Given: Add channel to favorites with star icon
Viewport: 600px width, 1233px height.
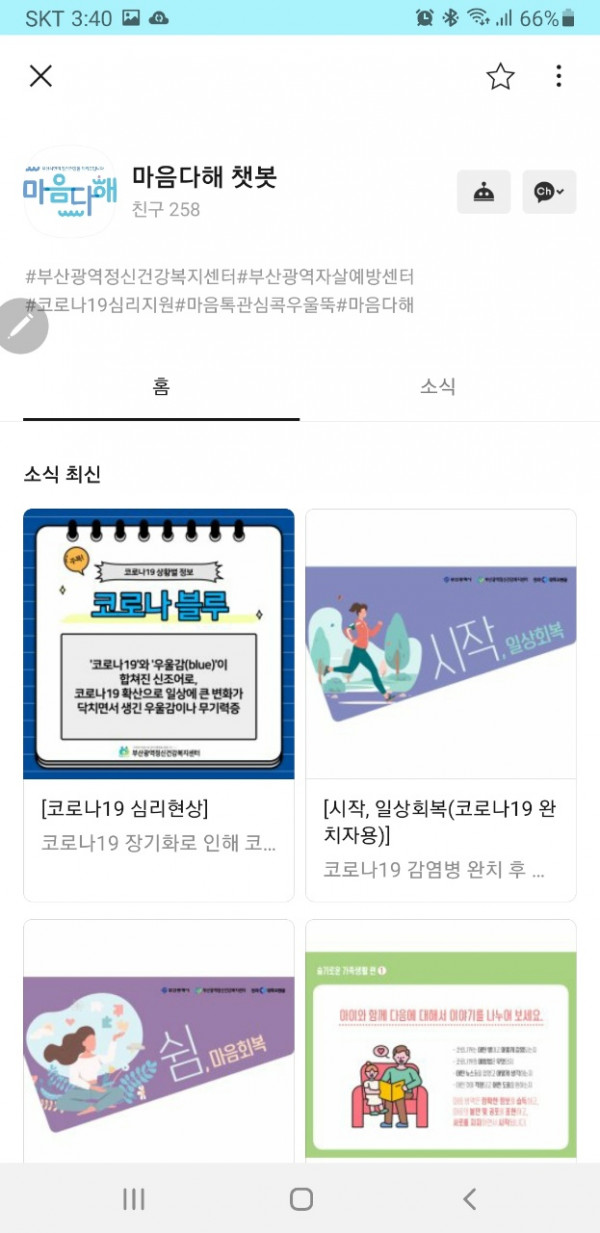Looking at the screenshot, I should 500,76.
